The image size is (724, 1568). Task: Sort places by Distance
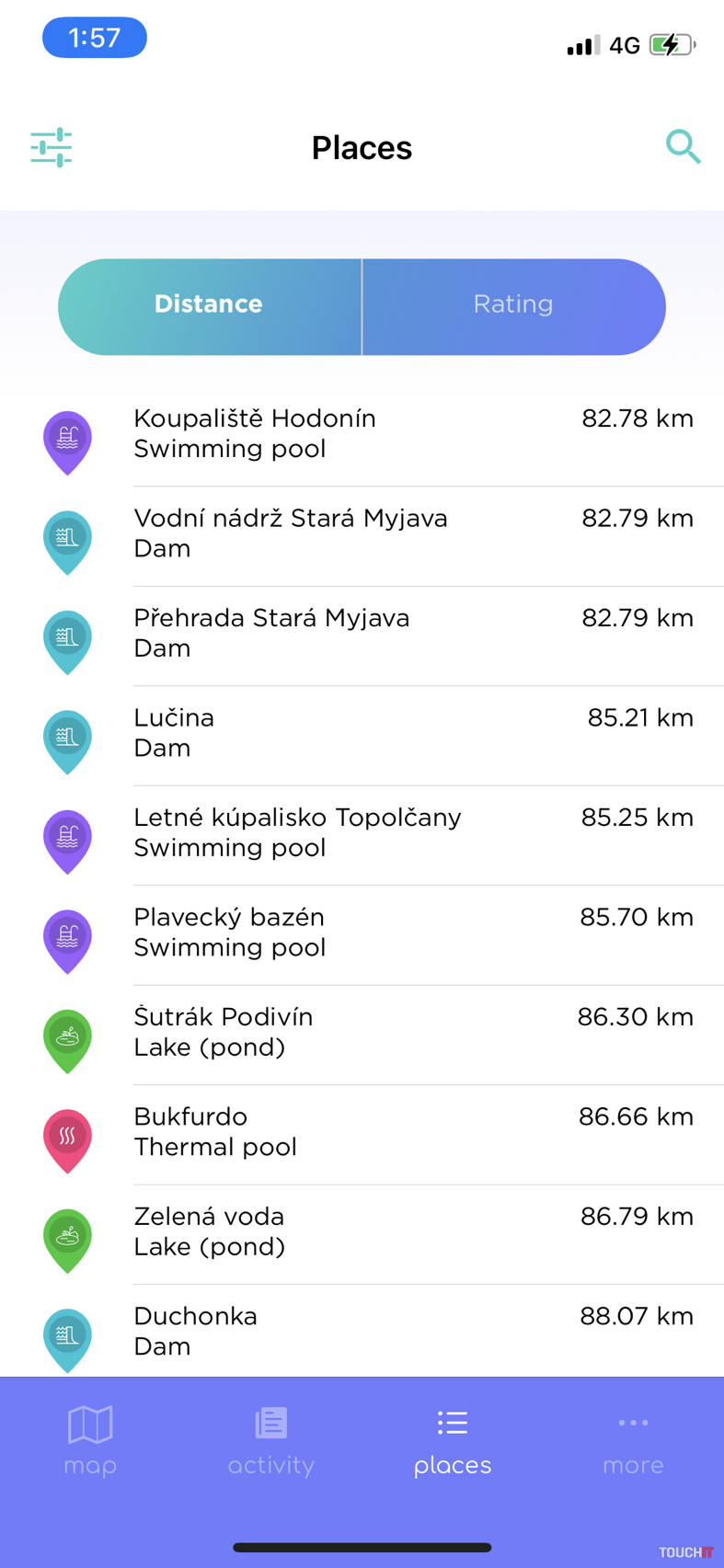210,305
